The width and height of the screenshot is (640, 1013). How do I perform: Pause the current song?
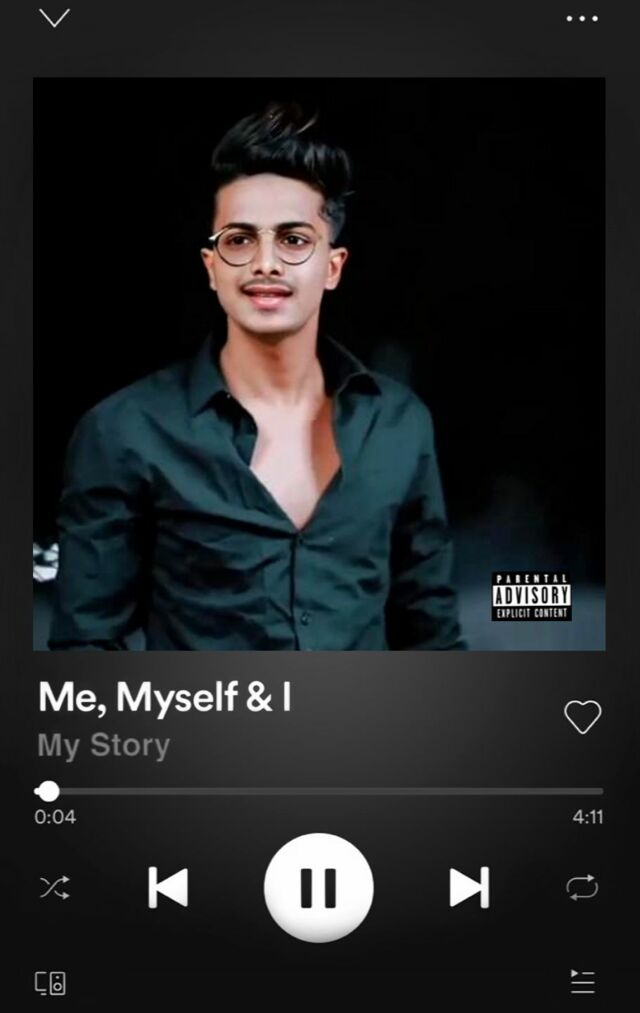[x=319, y=887]
